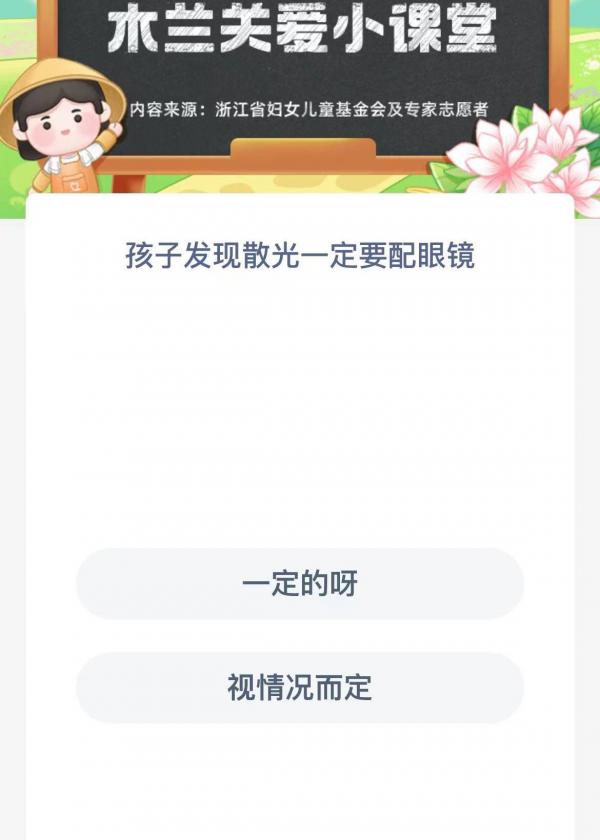
Task: Select the answer 一定的呀
Action: (x=300, y=583)
